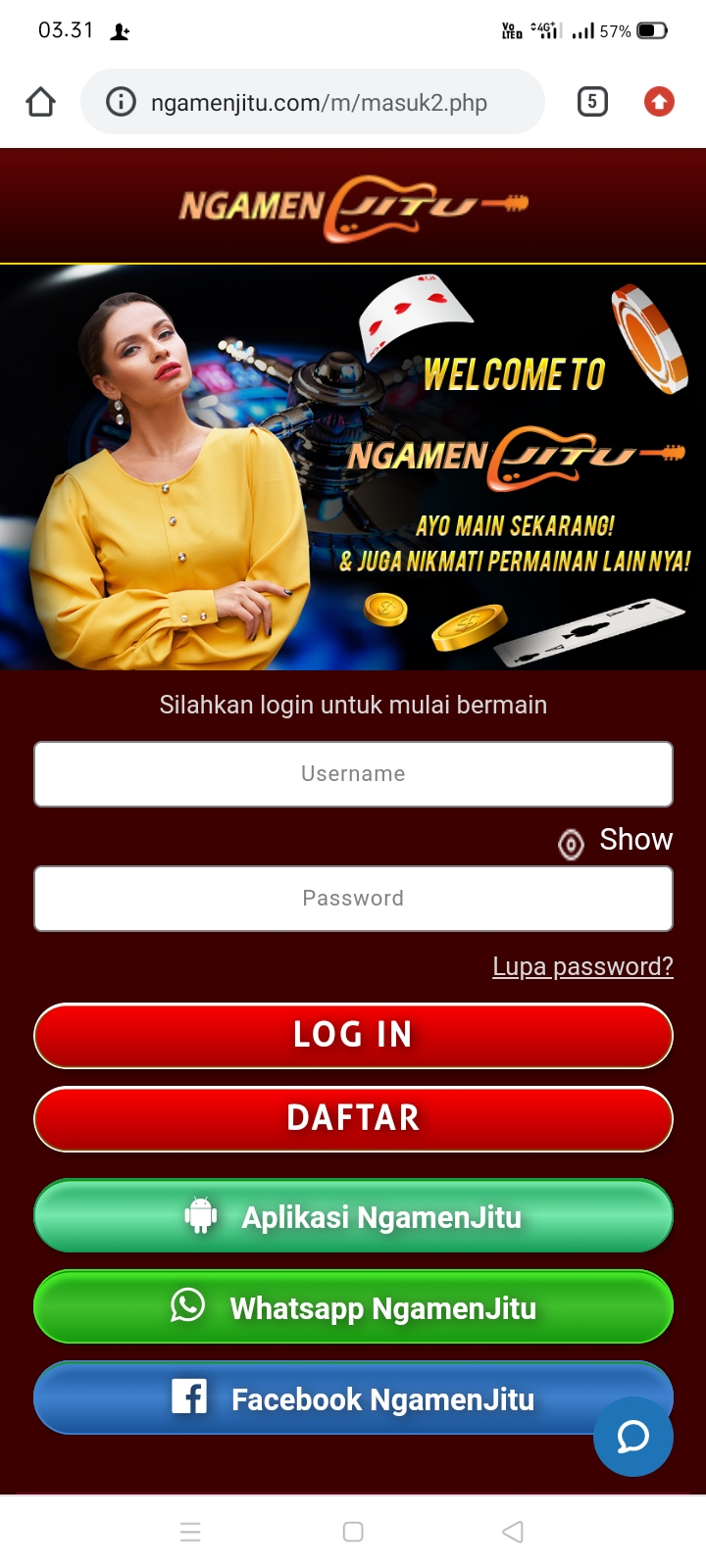Screen dimensions: 706x1568
Task: Go to the browser home page
Action: (40, 102)
